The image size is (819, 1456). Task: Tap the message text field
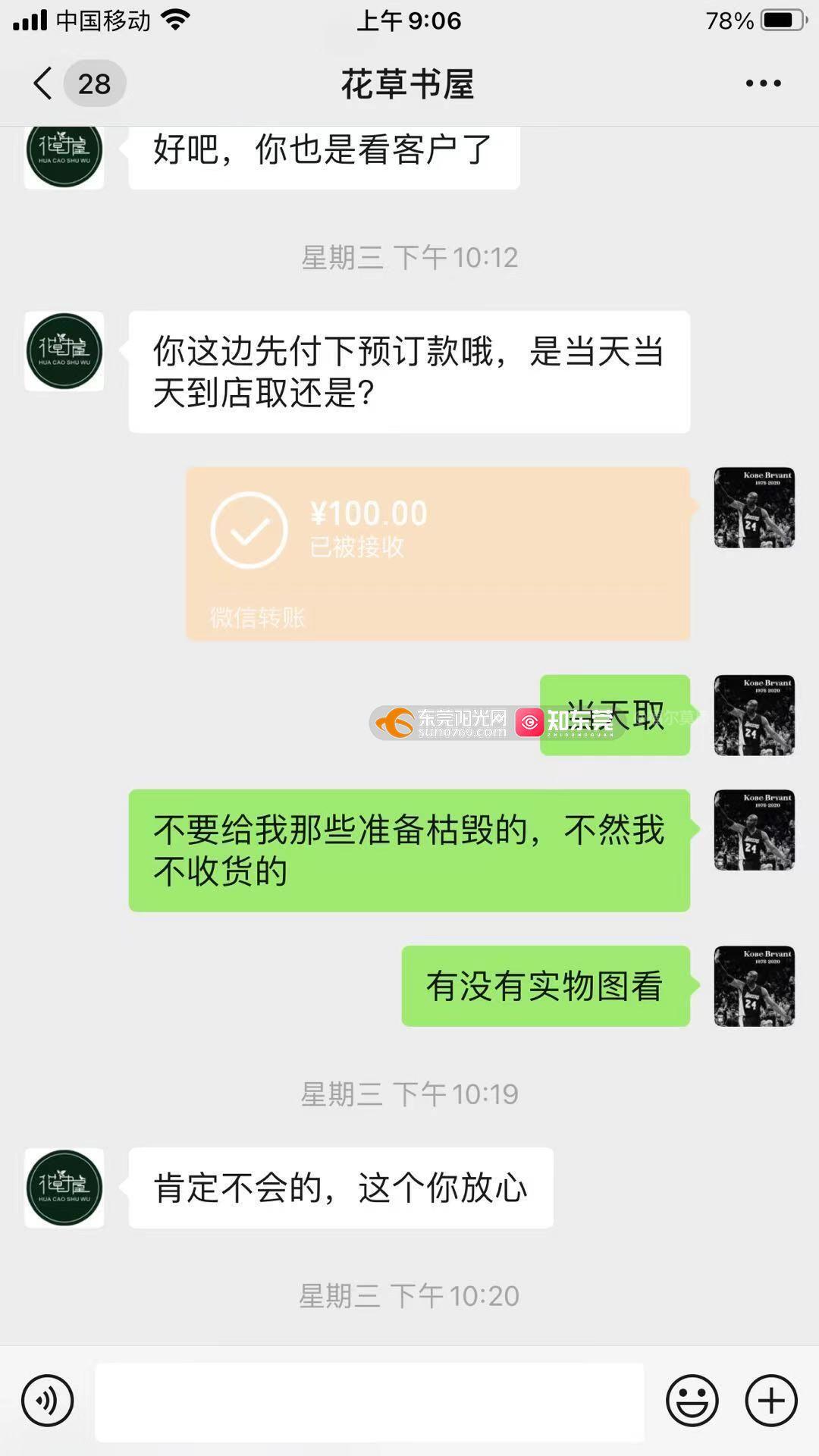click(369, 1401)
